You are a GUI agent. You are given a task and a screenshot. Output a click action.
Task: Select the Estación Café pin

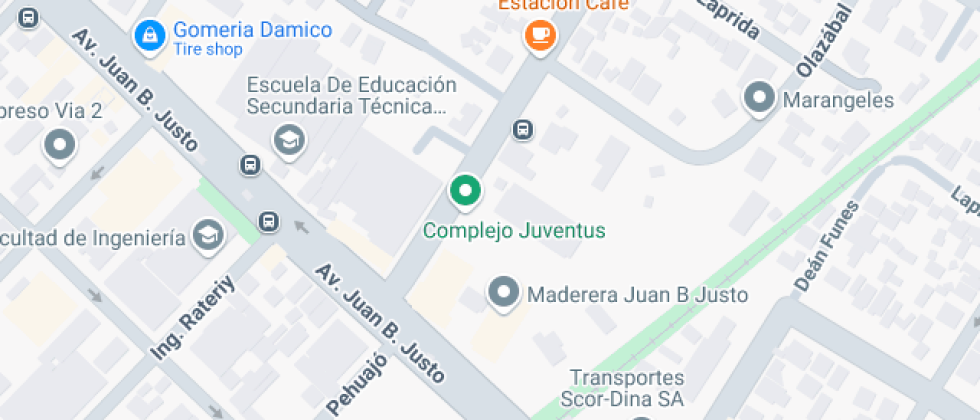pos(540,35)
